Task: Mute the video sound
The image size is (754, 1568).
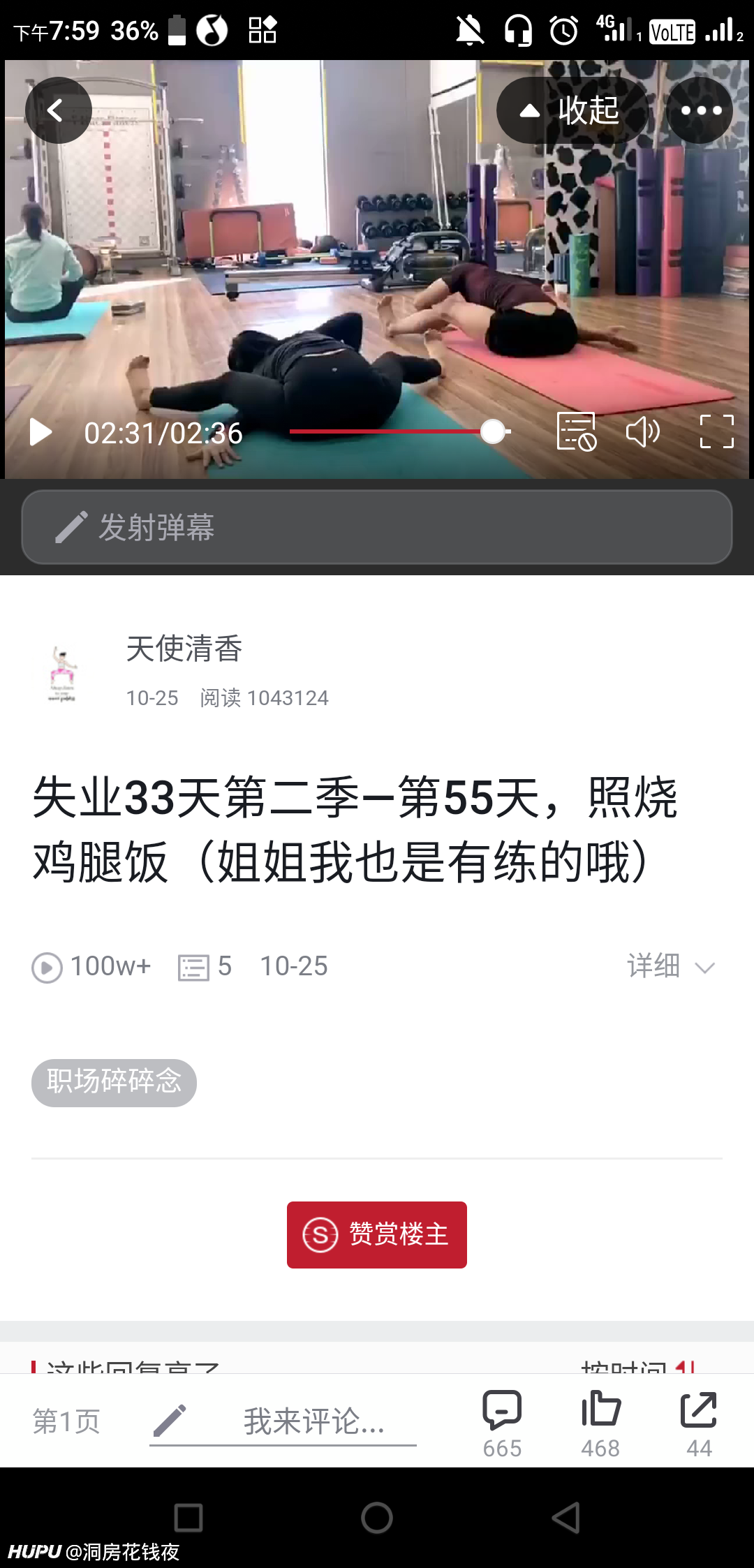Action: (643, 431)
